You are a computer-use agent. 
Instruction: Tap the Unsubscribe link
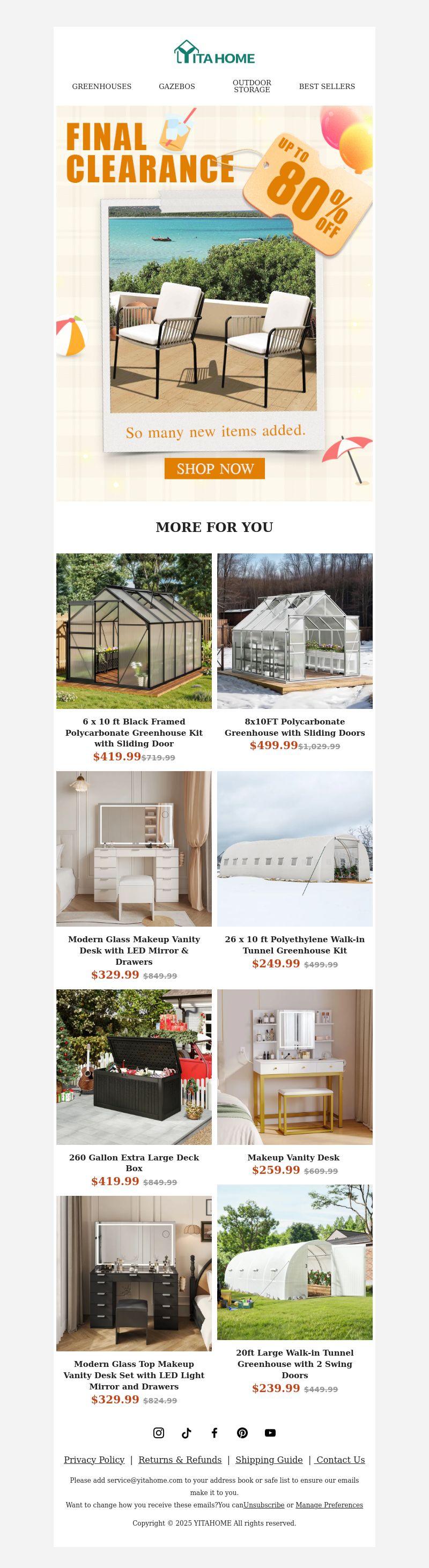[x=264, y=1505]
